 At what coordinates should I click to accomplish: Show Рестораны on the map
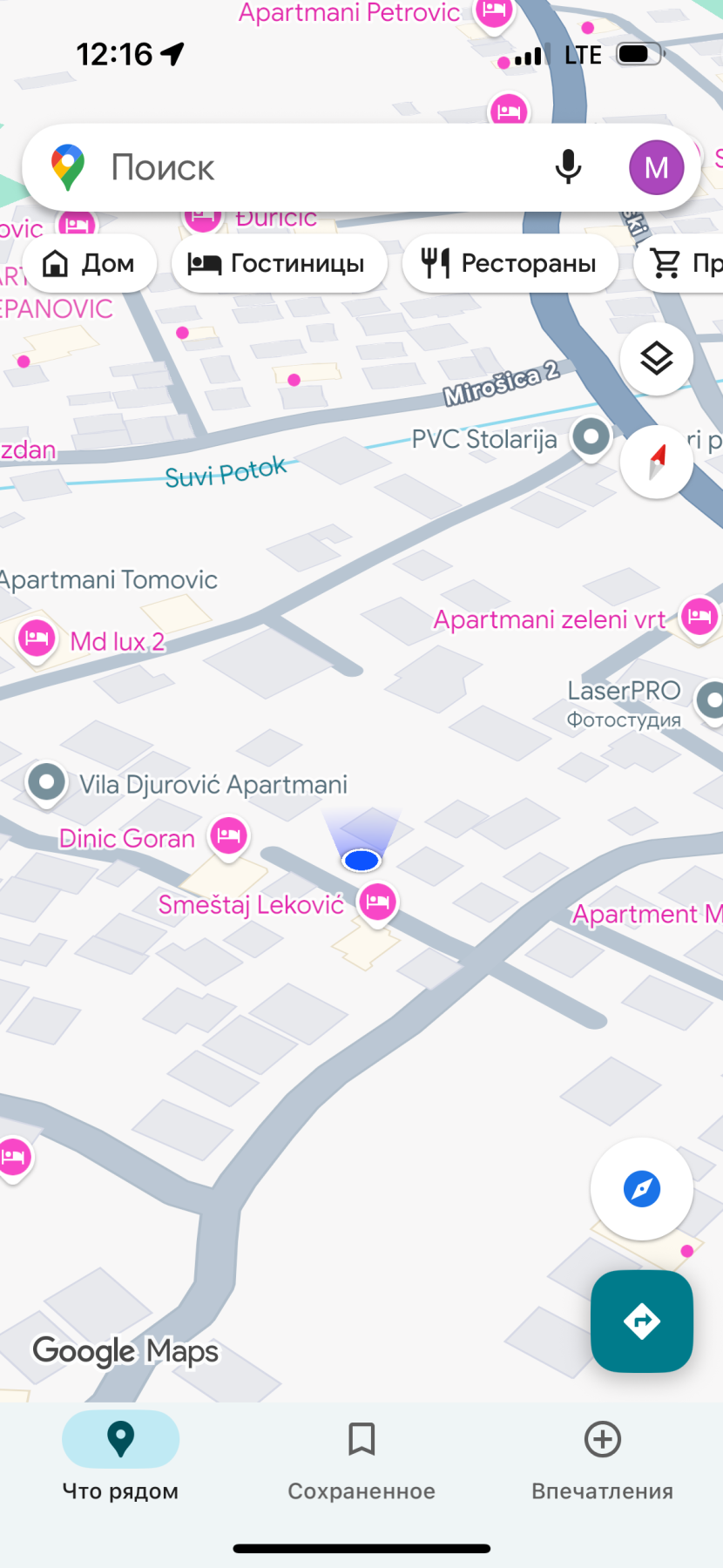click(510, 263)
